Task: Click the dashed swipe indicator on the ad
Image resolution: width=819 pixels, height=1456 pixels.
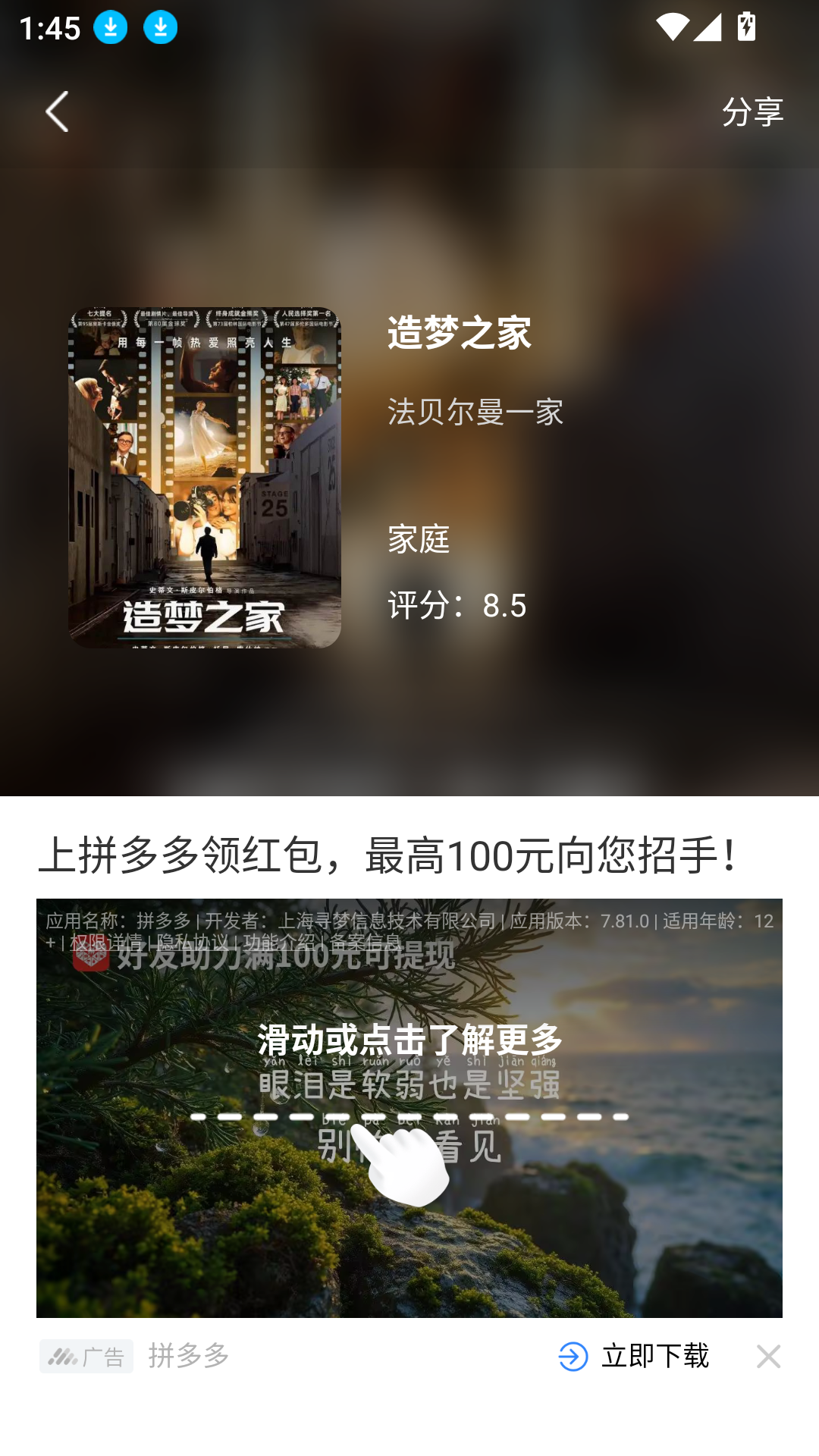Action: click(x=409, y=1116)
